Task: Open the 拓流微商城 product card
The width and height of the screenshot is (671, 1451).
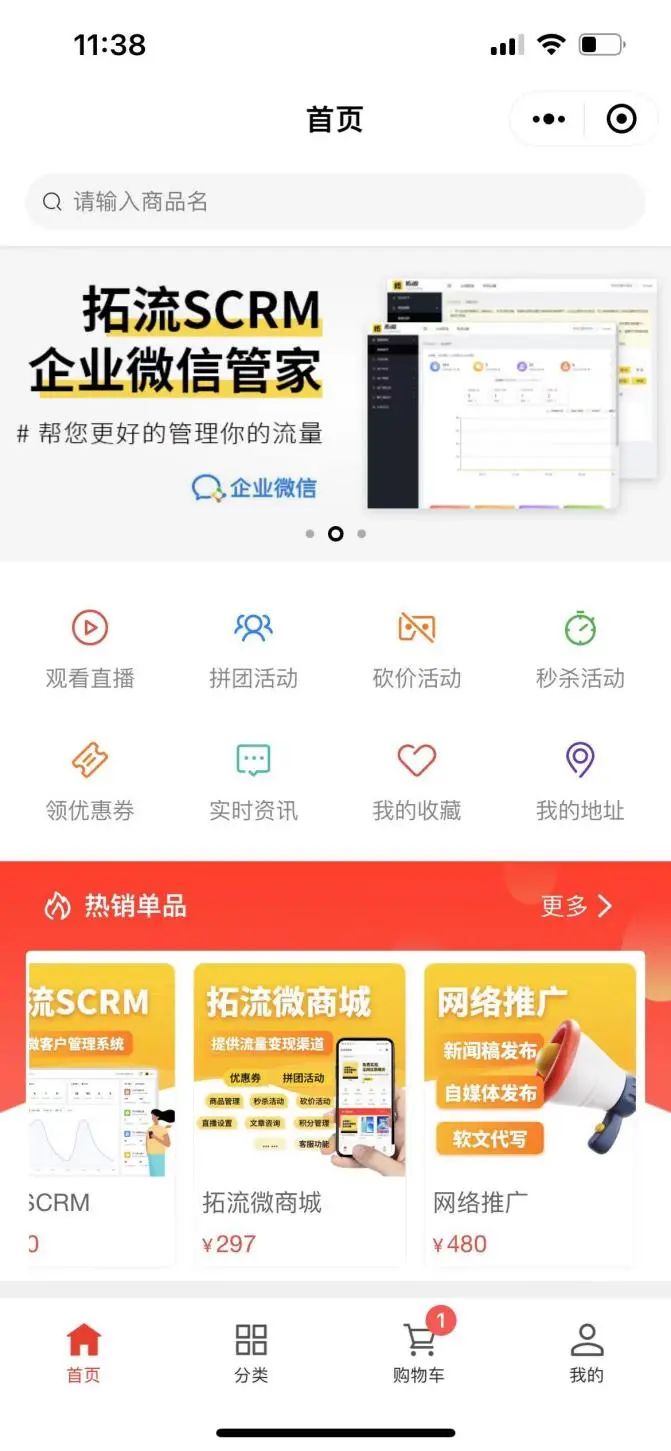Action: 300,1114
